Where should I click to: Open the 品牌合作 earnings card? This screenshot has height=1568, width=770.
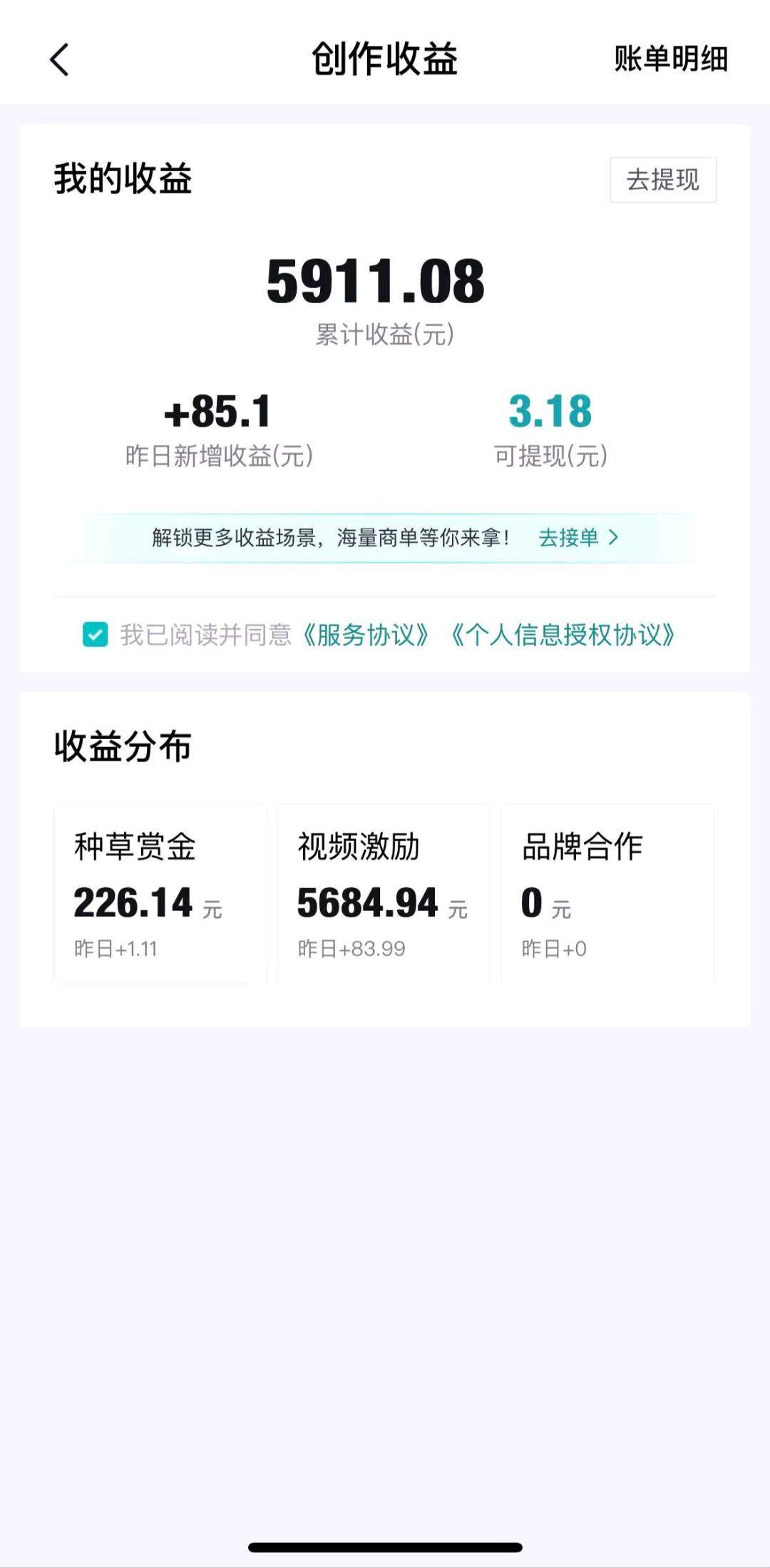coord(607,894)
